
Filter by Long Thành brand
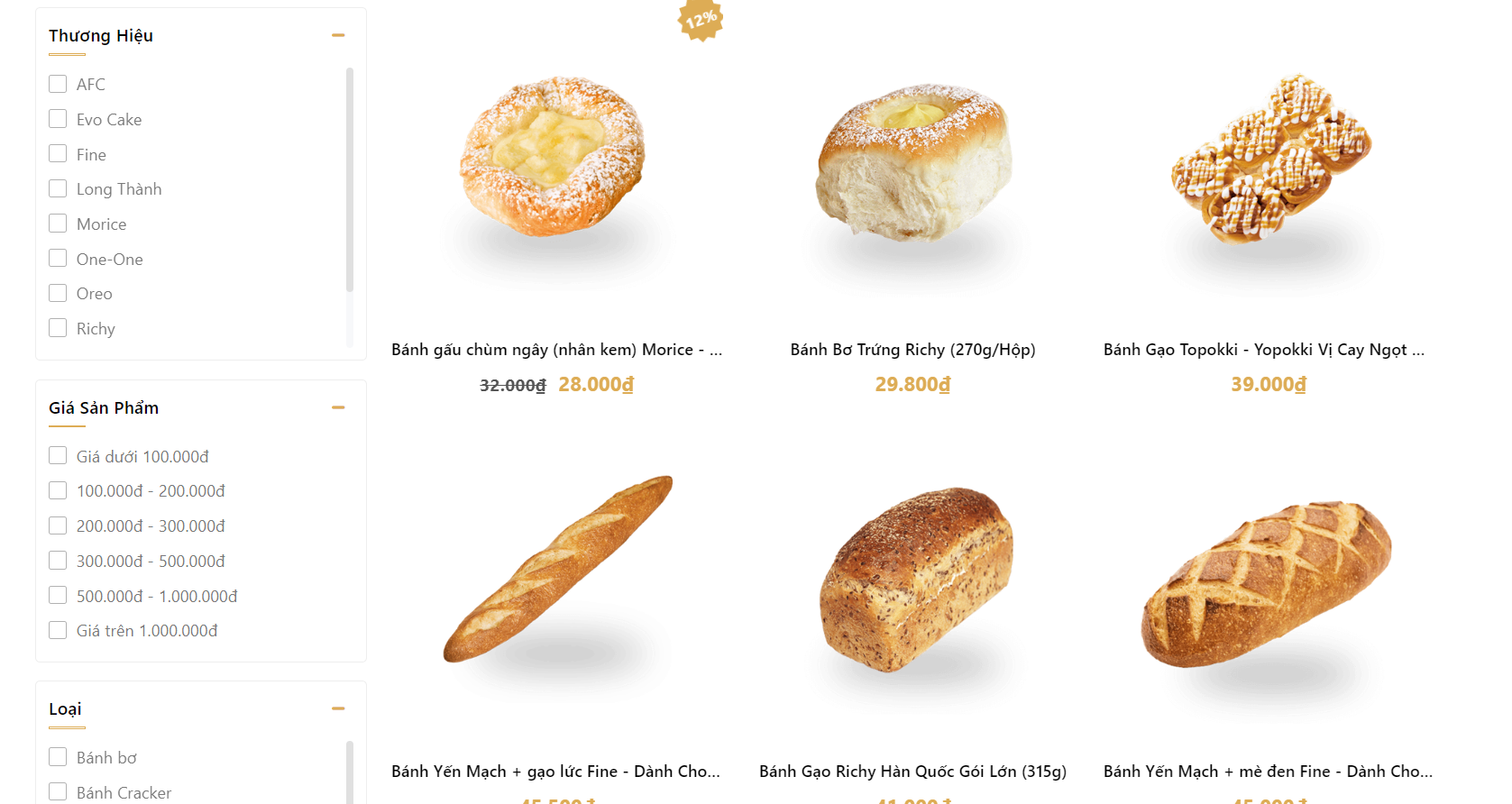(58, 188)
